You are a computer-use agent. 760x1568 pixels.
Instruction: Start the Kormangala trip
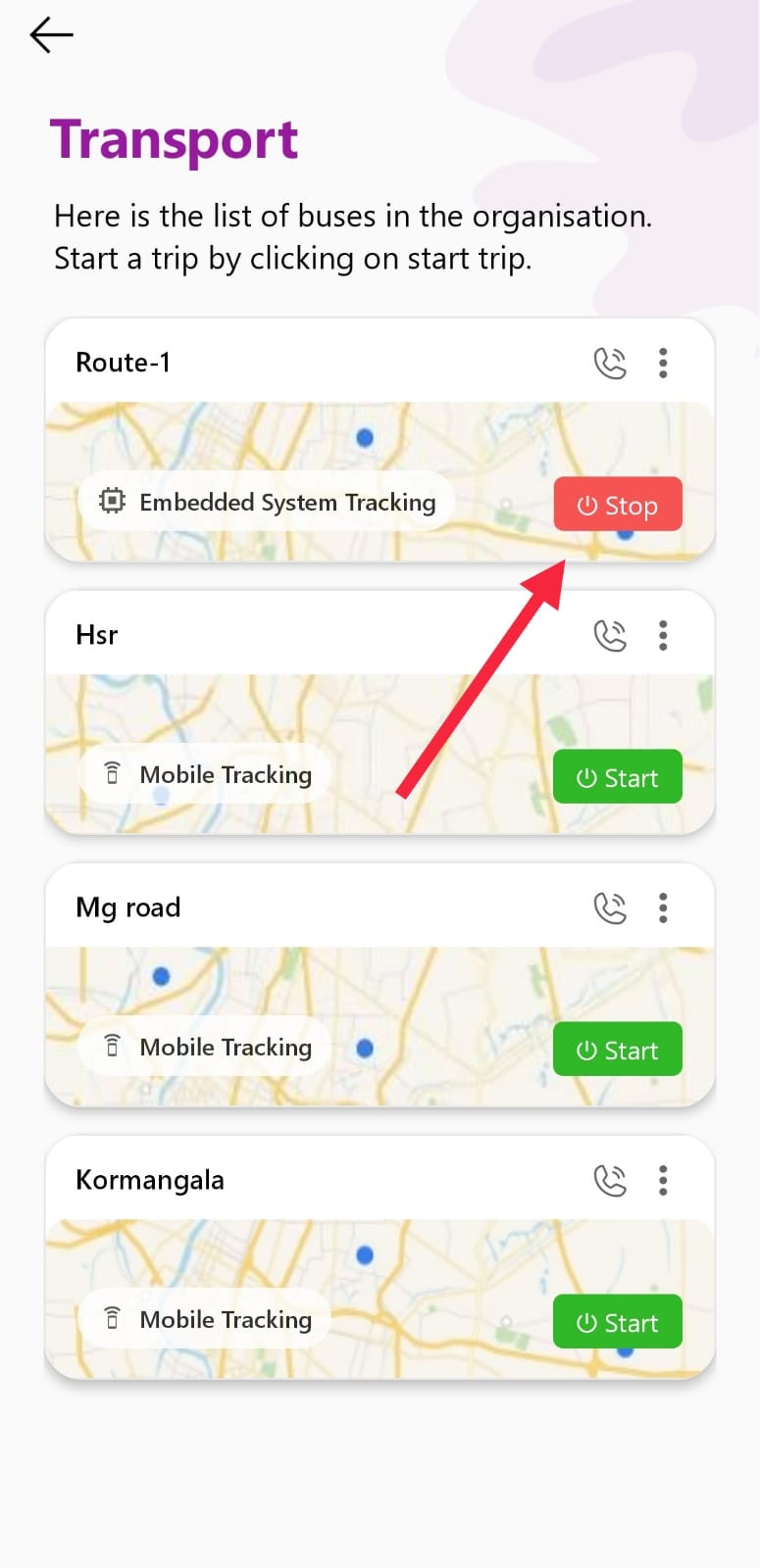(x=617, y=1322)
